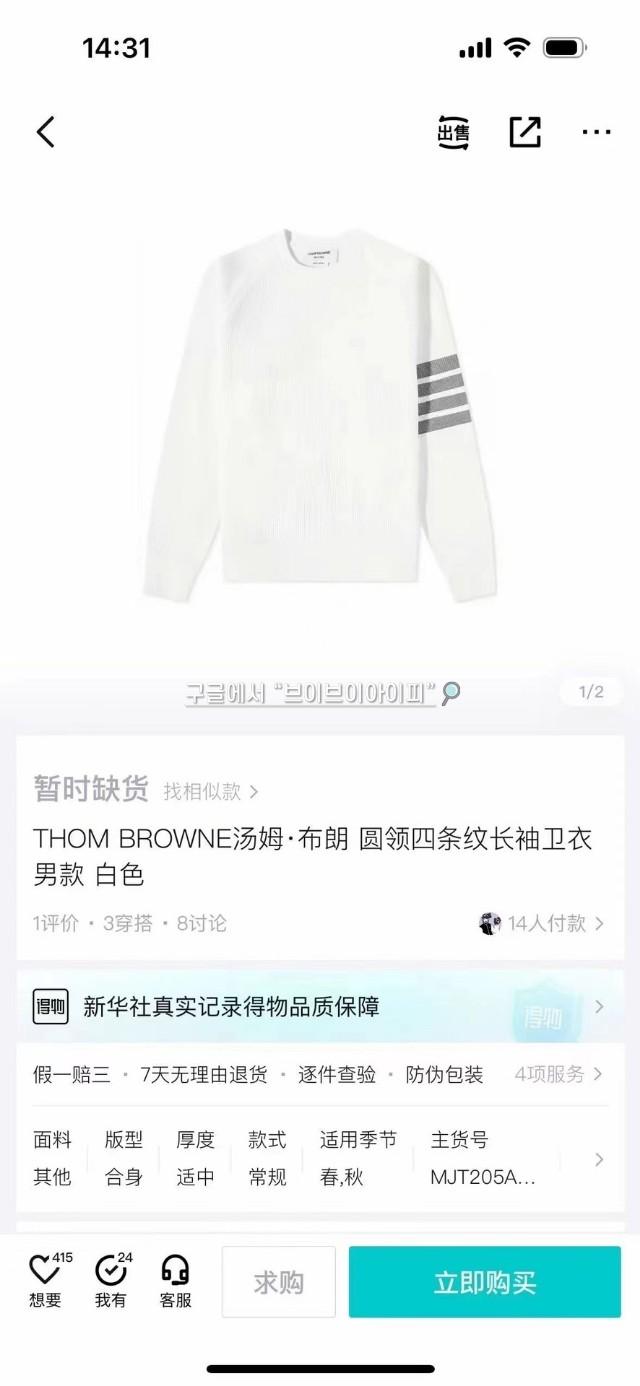
Task: Open the three-dot overflow menu
Action: (x=596, y=132)
